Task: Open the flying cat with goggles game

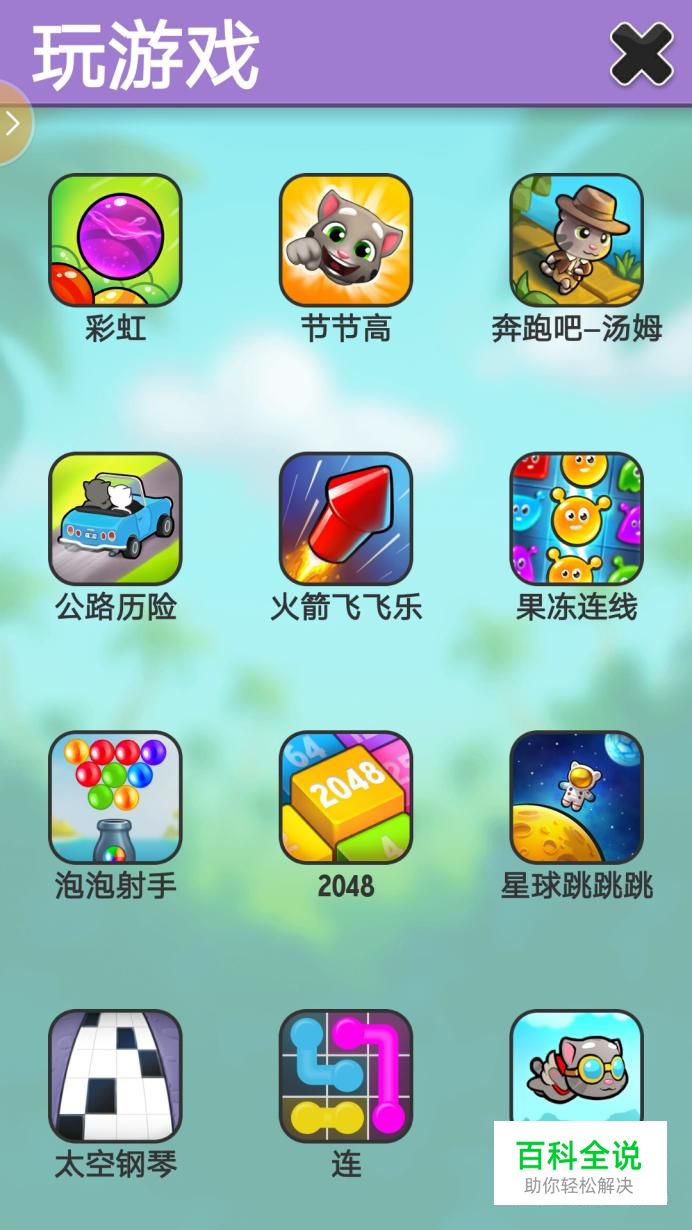Action: pos(577,1066)
